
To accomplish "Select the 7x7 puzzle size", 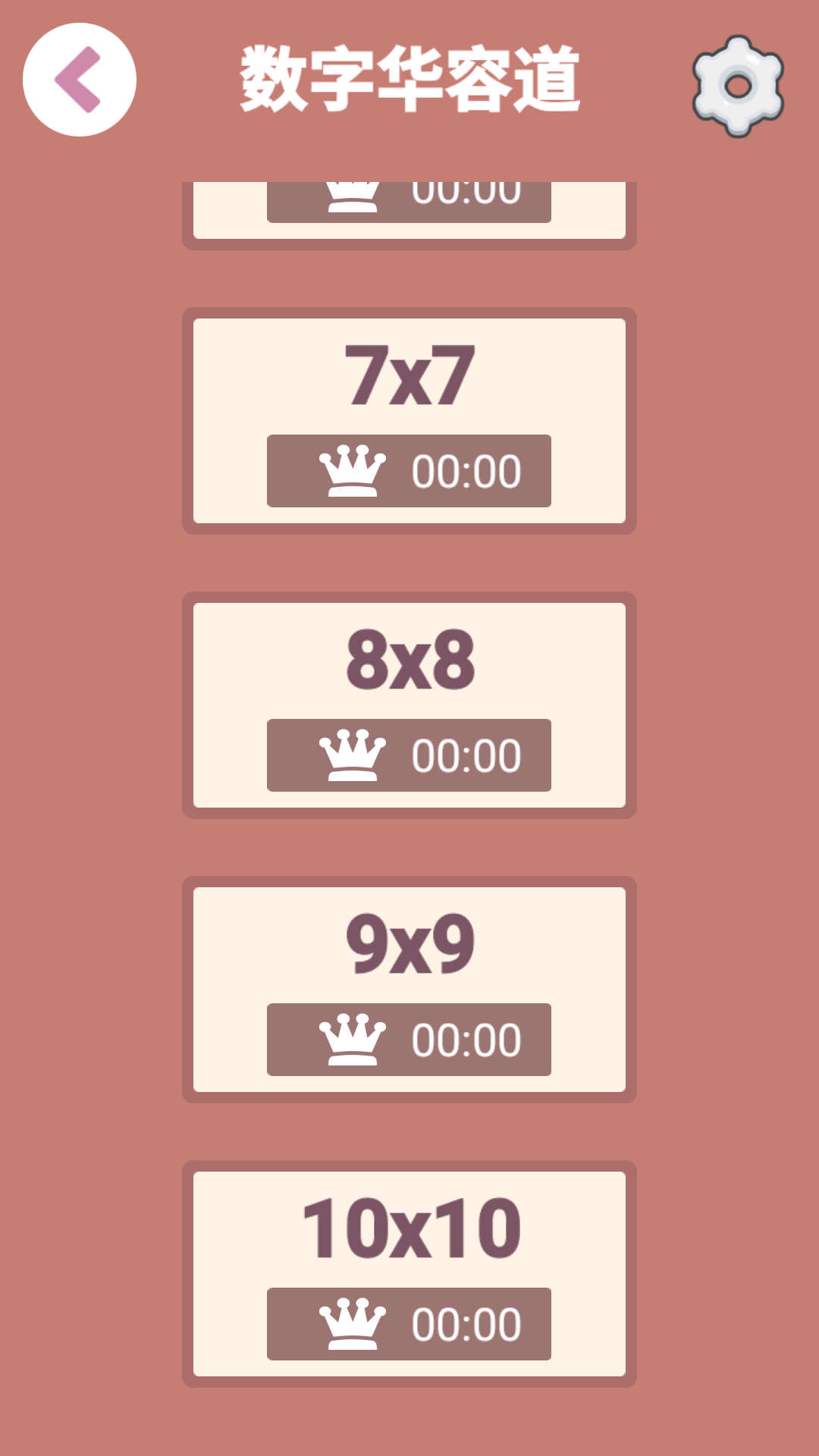I will click(x=409, y=421).
